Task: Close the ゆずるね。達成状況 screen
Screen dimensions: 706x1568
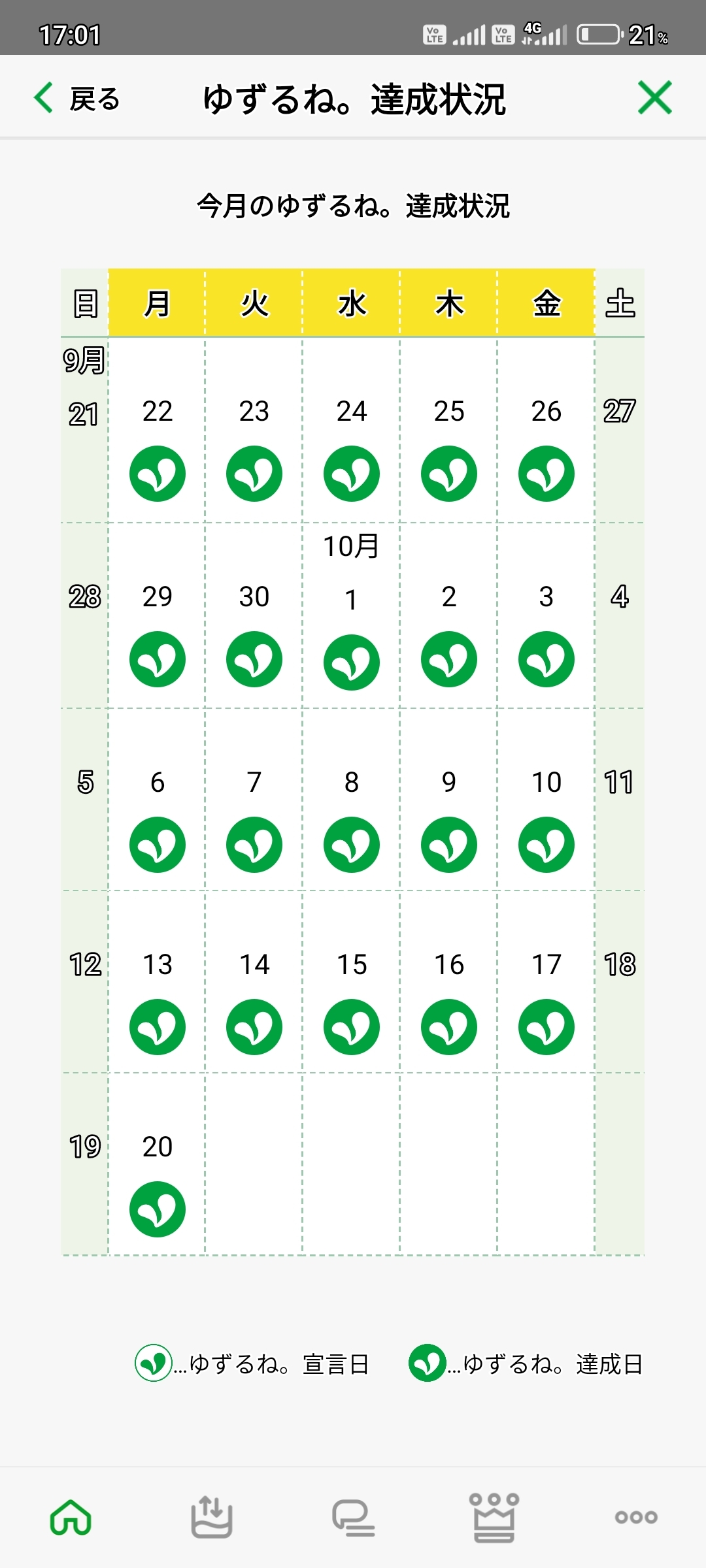Action: click(x=654, y=98)
